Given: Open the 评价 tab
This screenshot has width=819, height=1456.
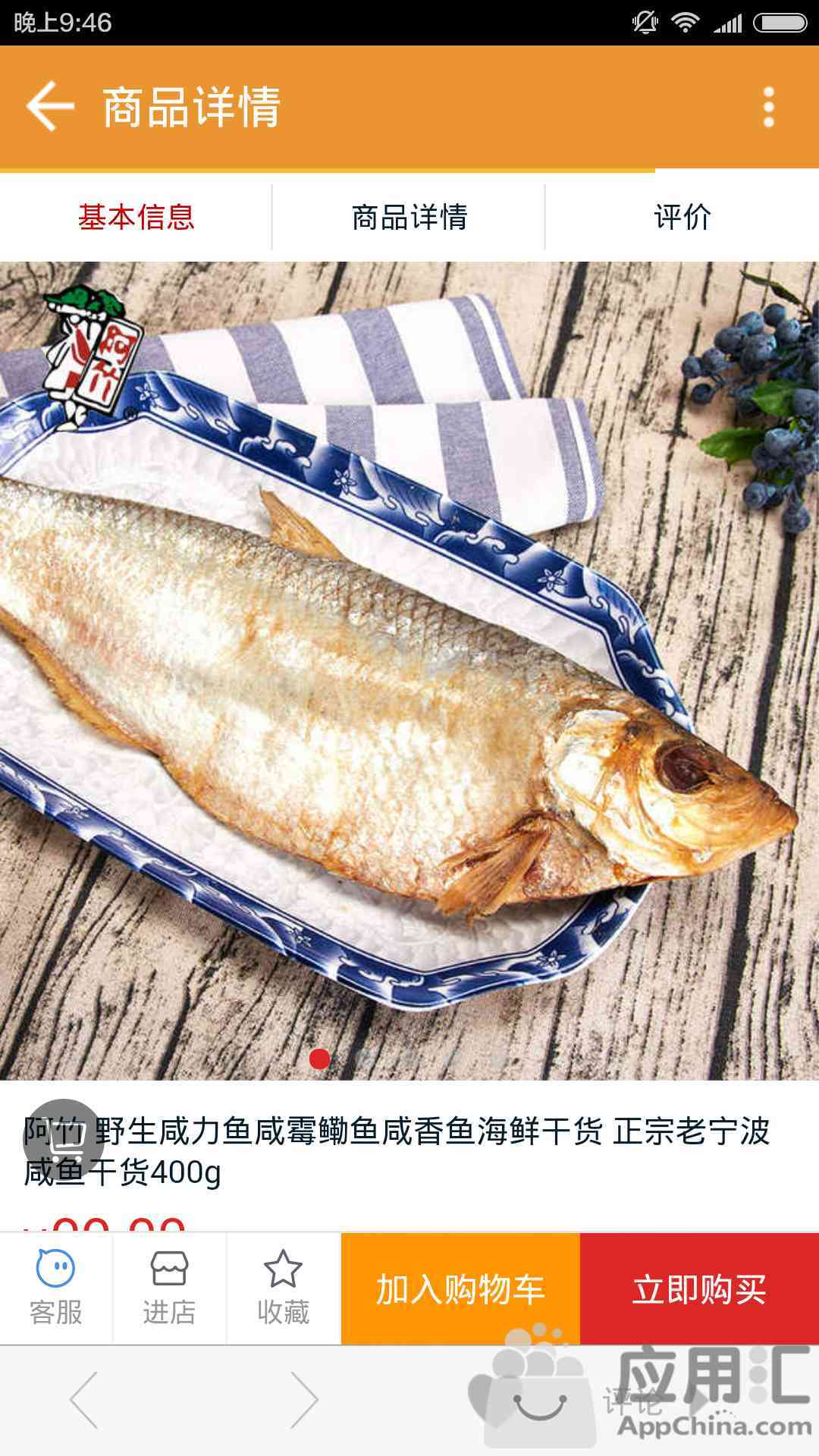Looking at the screenshot, I should (682, 218).
